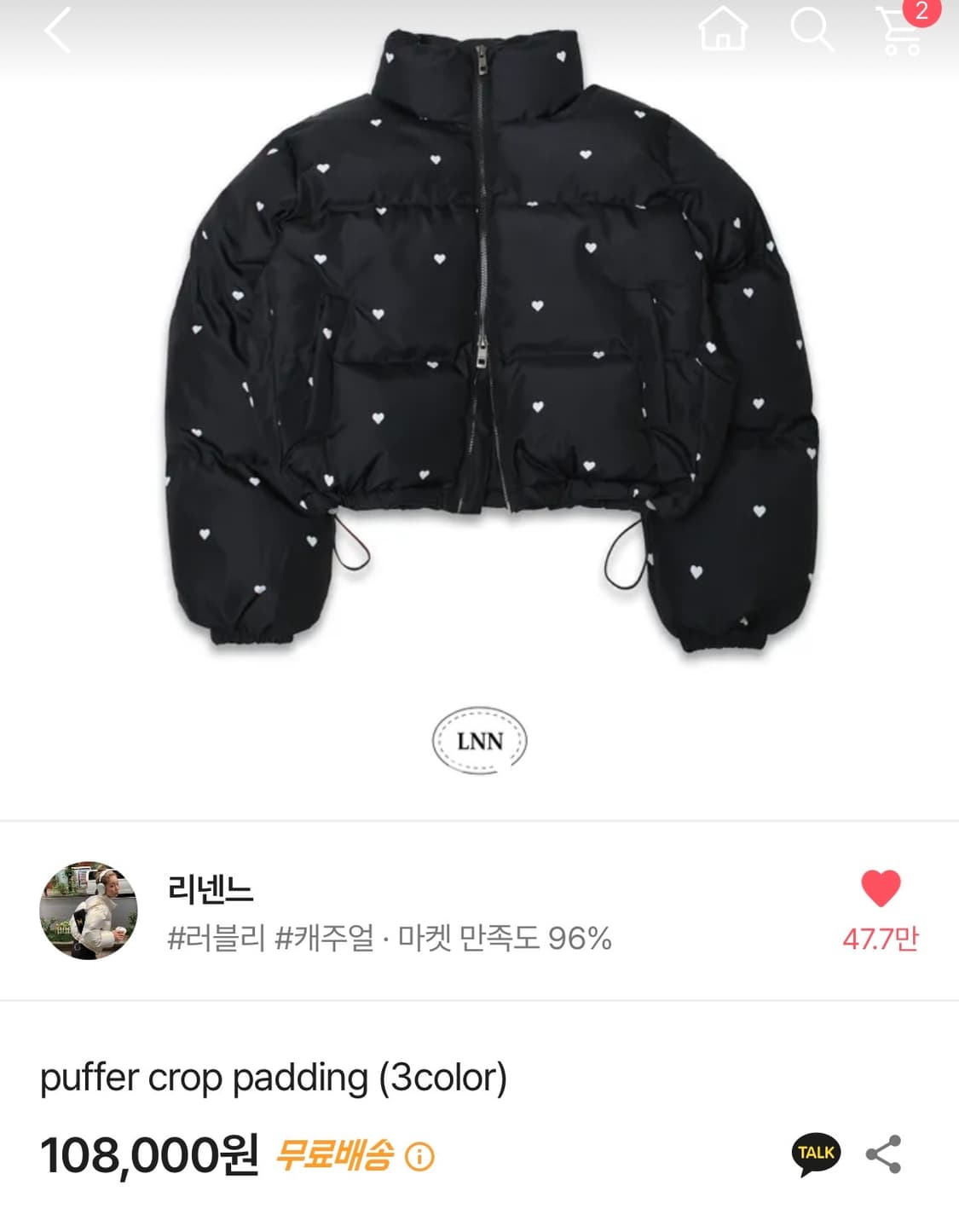Open the KakaoTalk inquiry icon
This screenshot has width=959, height=1232.
click(x=818, y=1153)
